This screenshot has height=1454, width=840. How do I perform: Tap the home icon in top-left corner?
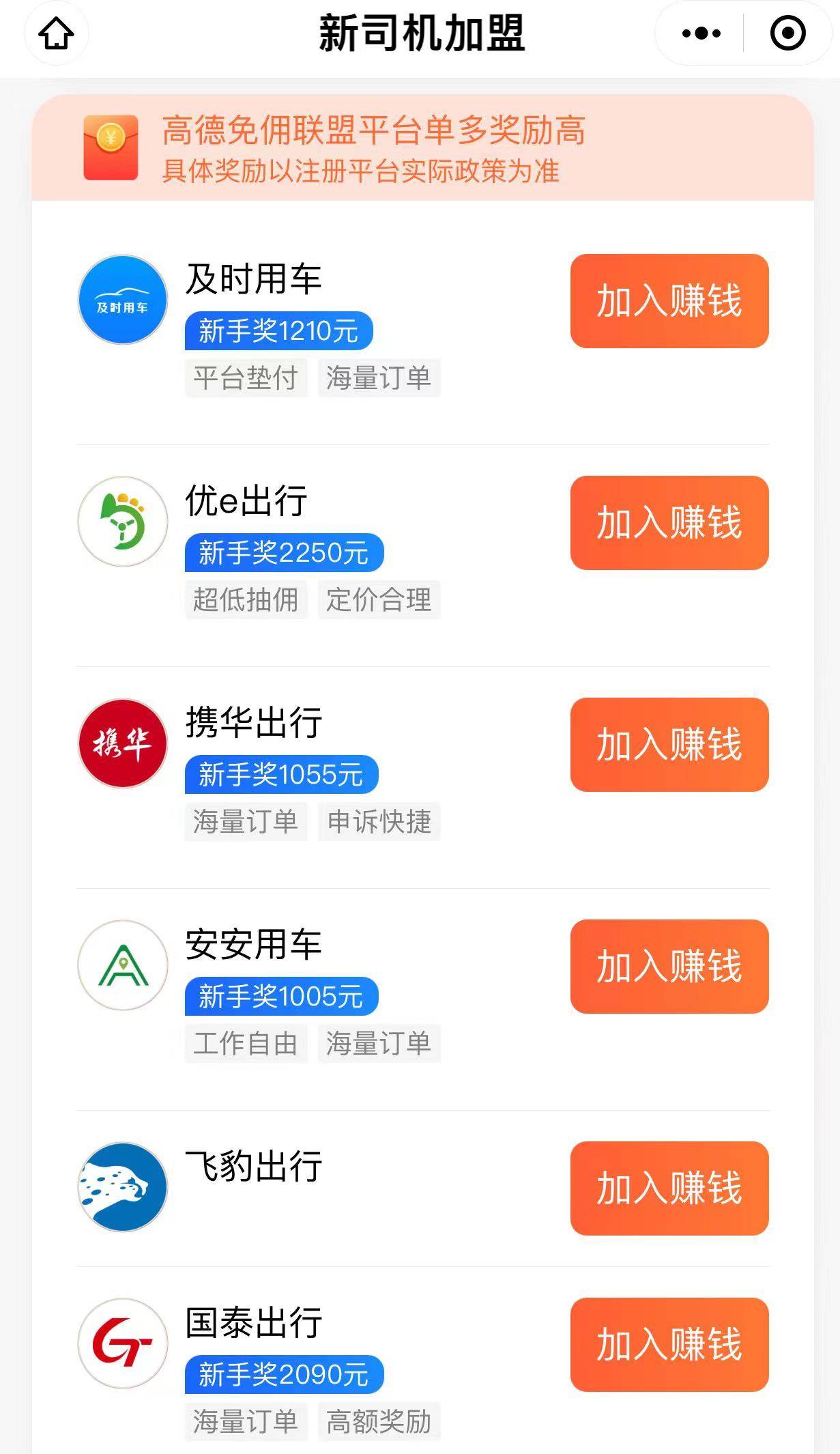57,33
